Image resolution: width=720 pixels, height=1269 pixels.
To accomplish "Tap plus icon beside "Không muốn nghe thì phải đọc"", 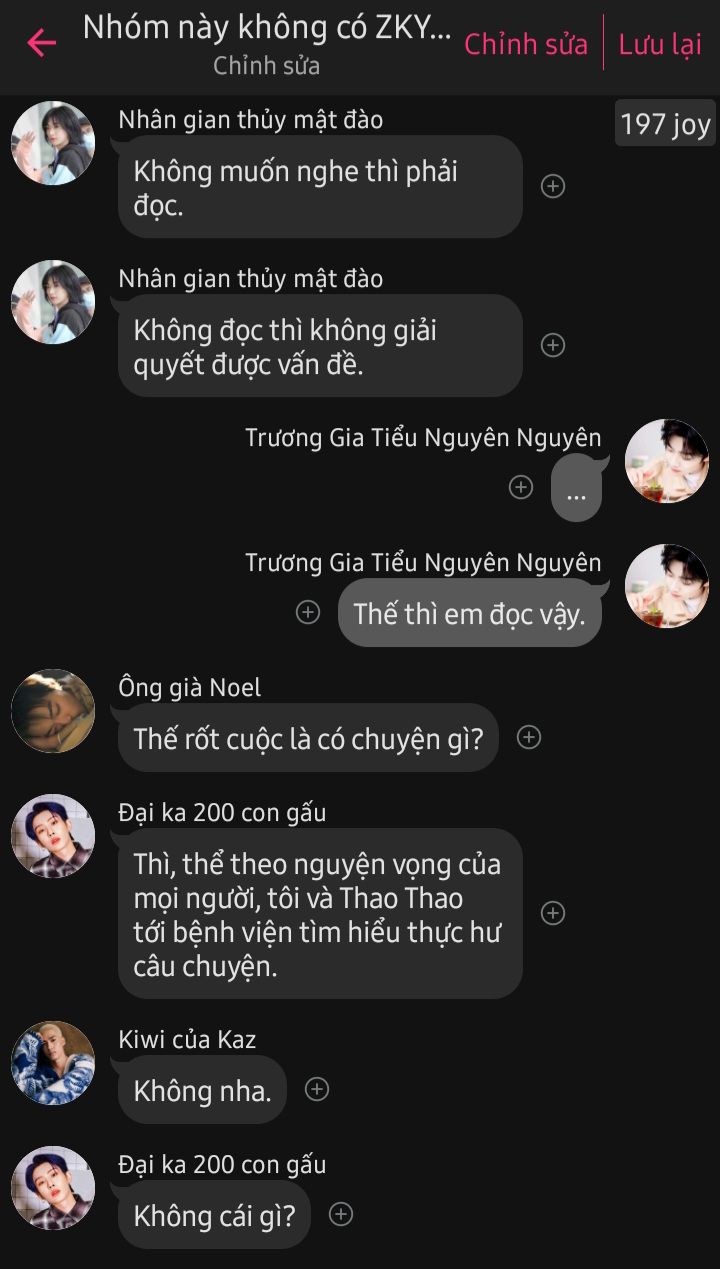I will click(x=553, y=186).
